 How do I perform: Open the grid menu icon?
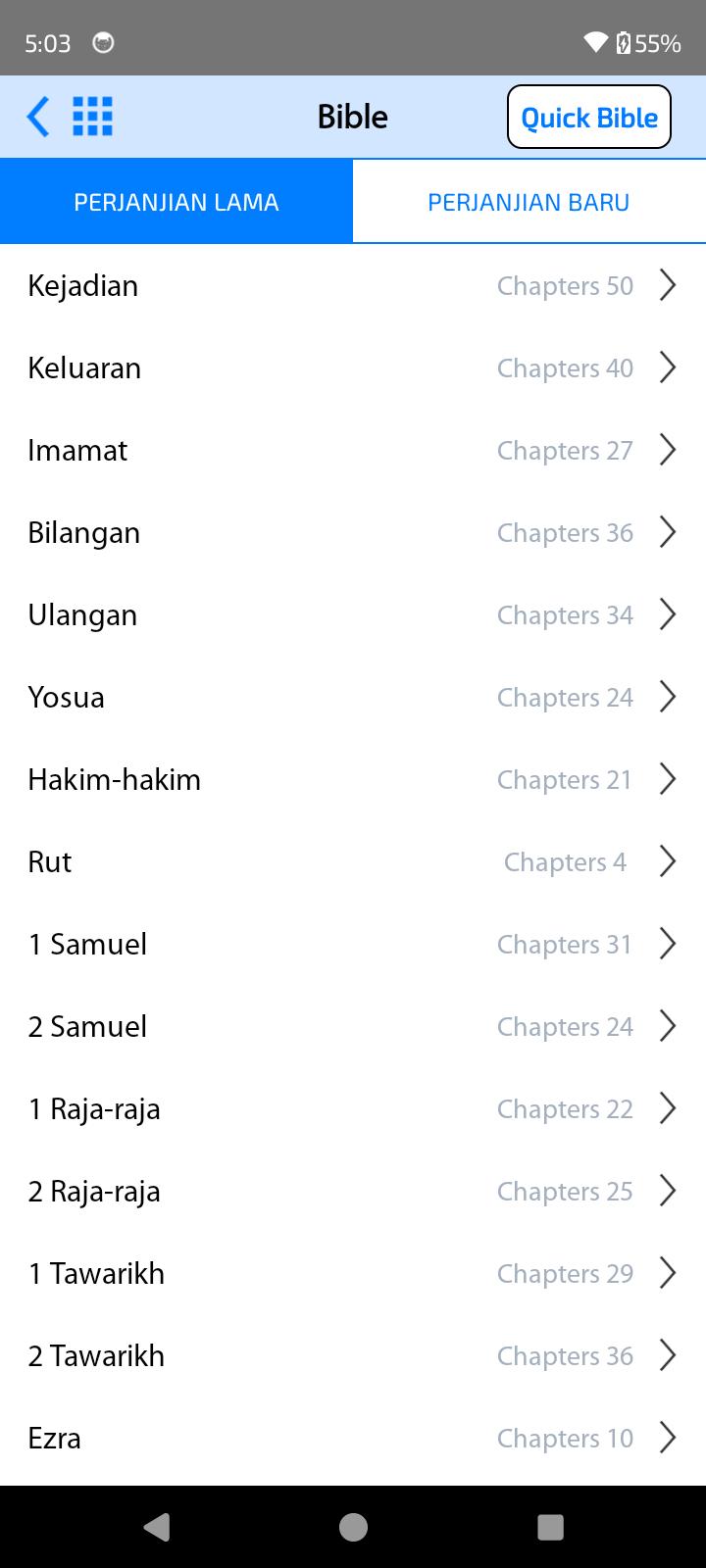93,117
